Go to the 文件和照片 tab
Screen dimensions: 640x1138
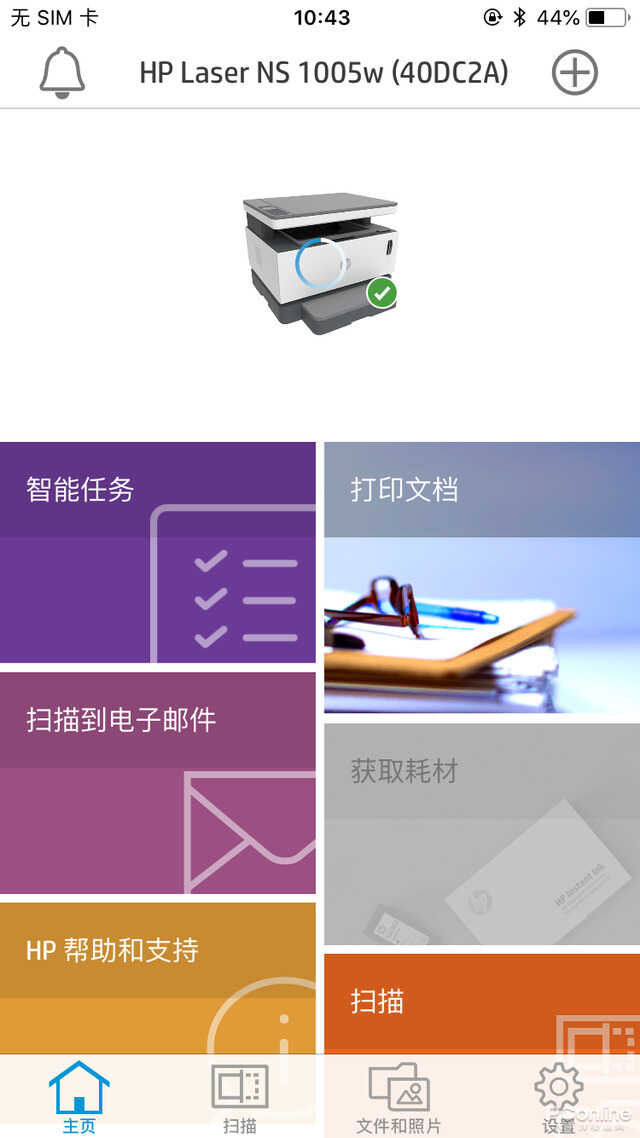[398, 1097]
